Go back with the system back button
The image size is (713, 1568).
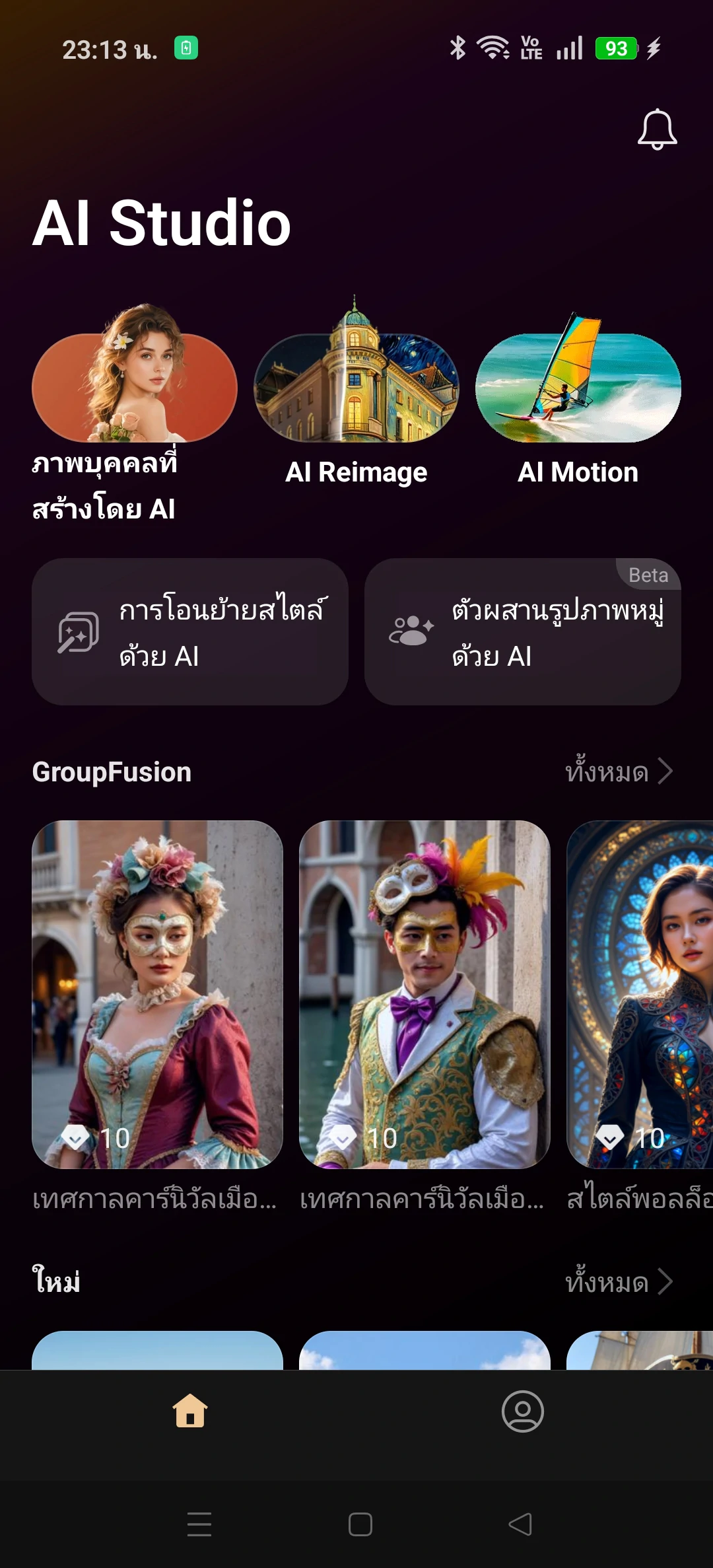[x=520, y=1524]
